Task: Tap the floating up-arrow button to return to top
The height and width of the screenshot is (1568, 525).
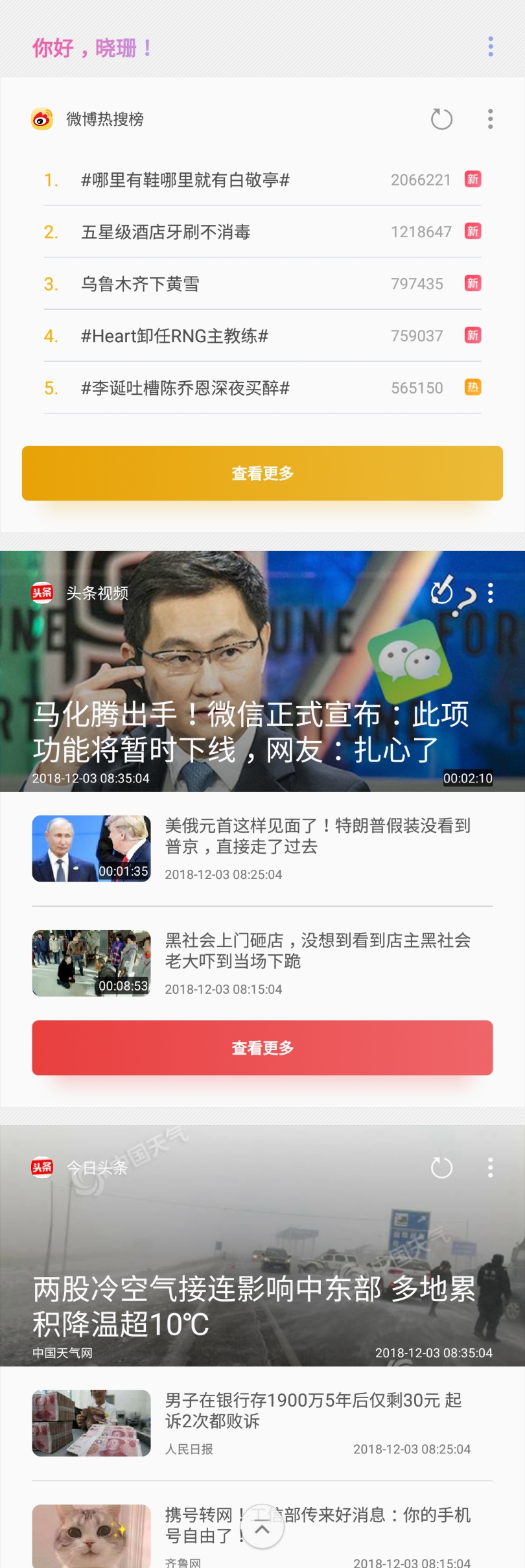Action: coord(262,1528)
